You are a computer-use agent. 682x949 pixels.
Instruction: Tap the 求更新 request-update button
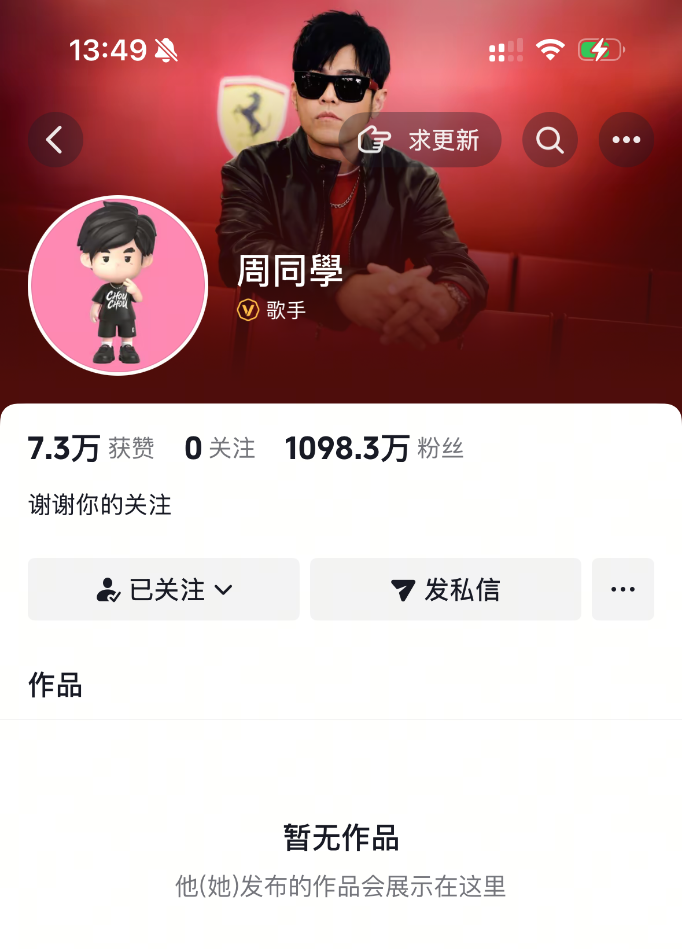click(x=420, y=140)
